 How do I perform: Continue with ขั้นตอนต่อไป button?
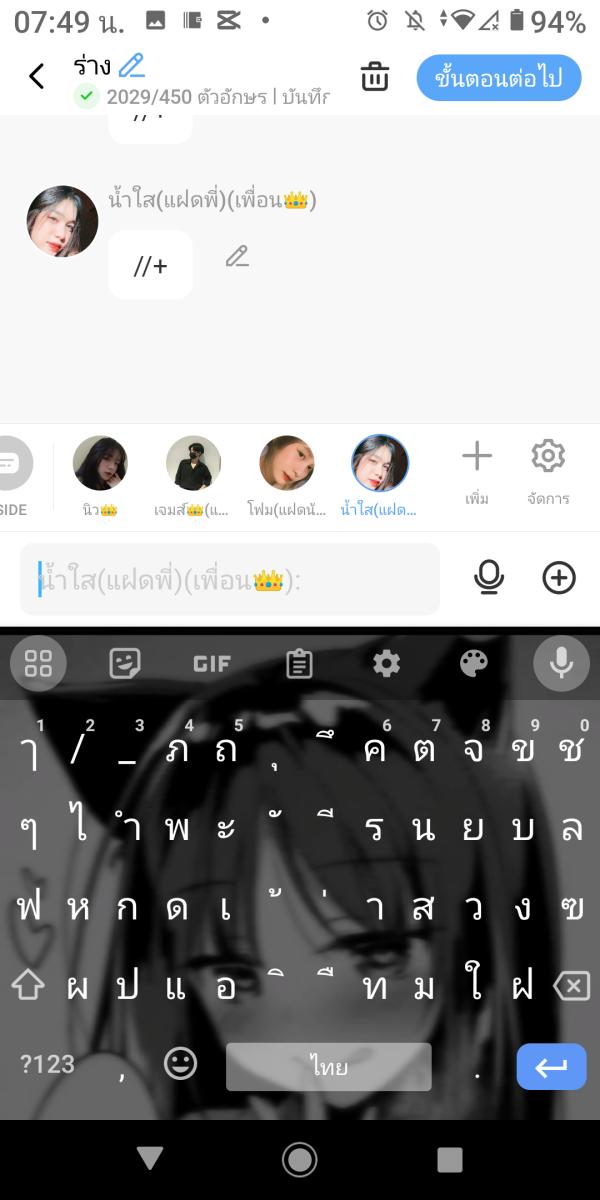coord(498,78)
